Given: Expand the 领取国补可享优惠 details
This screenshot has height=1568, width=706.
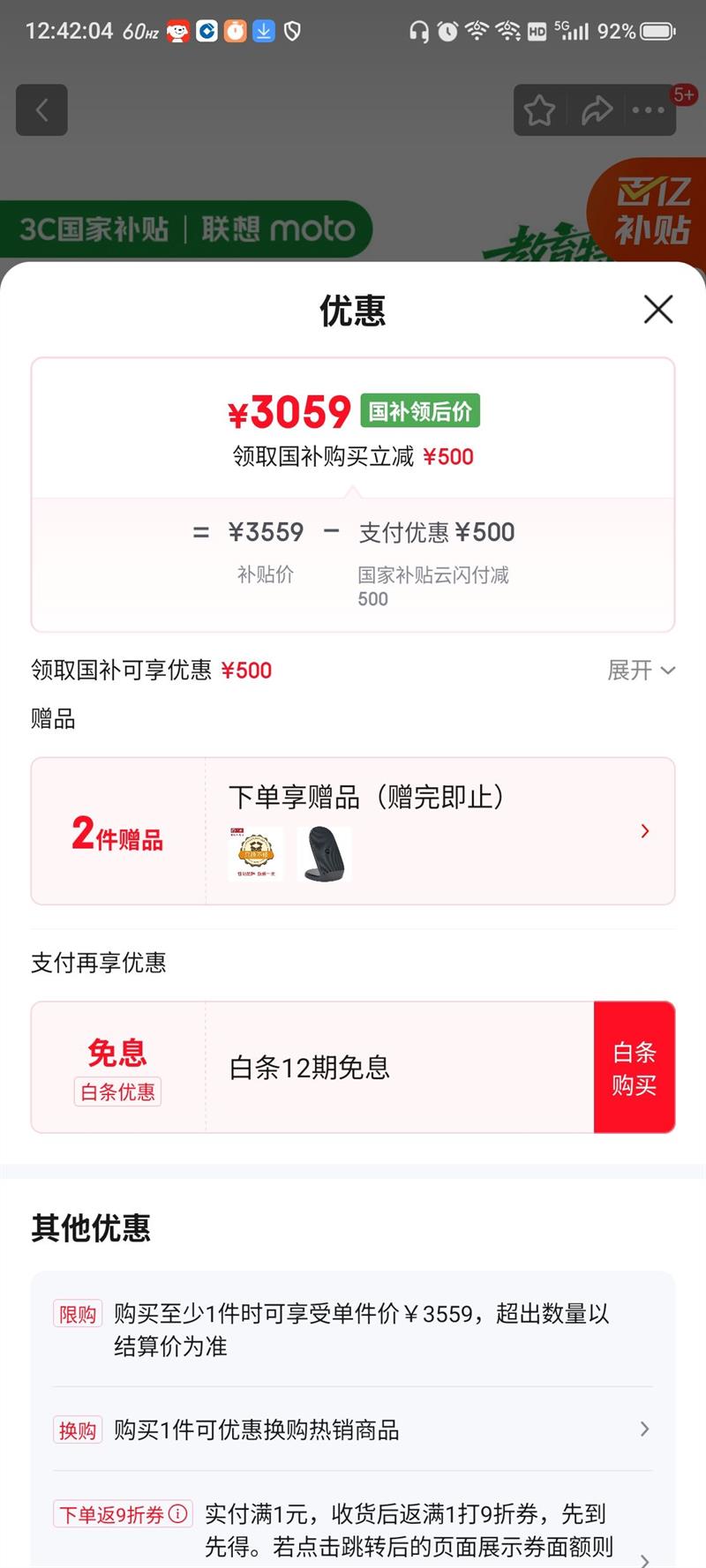Looking at the screenshot, I should pos(642,671).
